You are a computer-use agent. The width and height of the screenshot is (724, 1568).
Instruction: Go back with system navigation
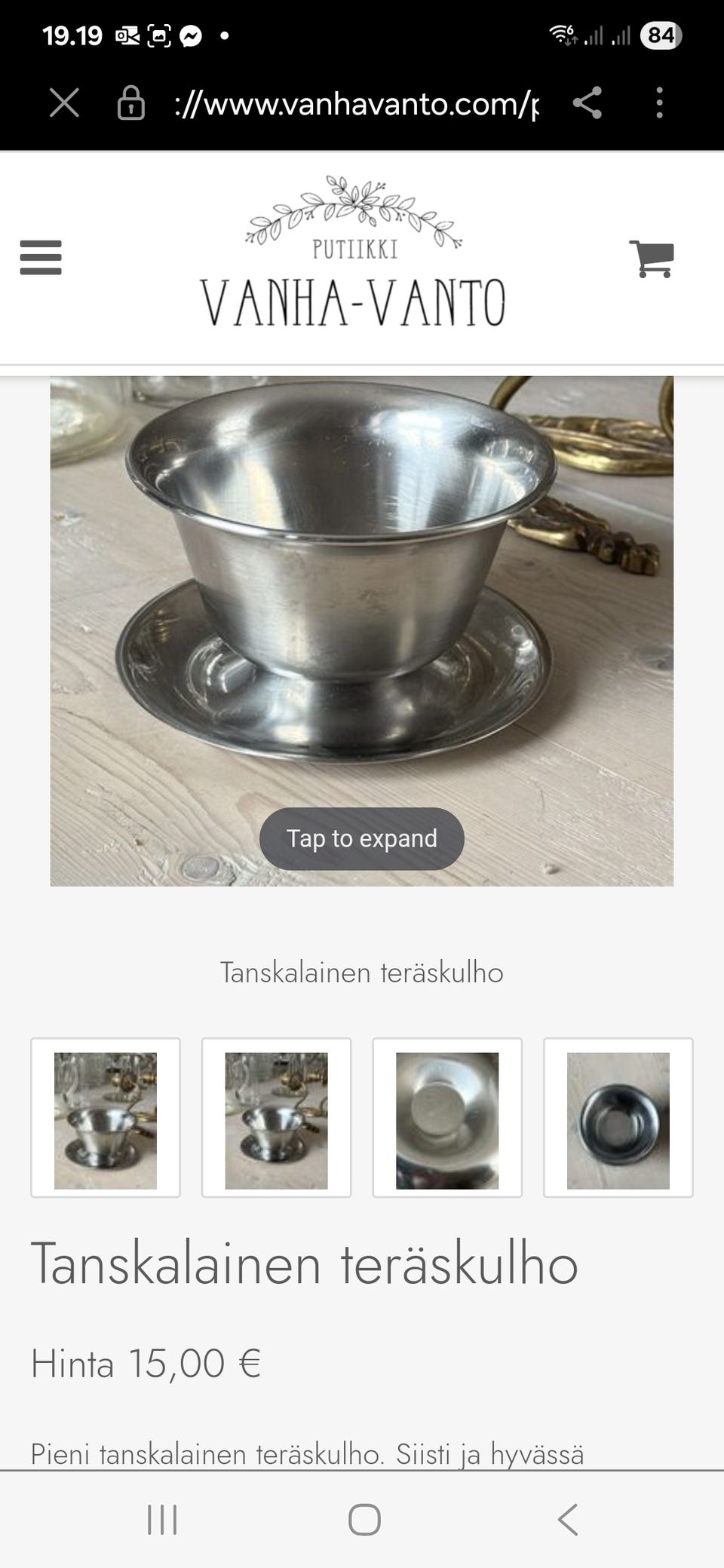click(567, 1519)
